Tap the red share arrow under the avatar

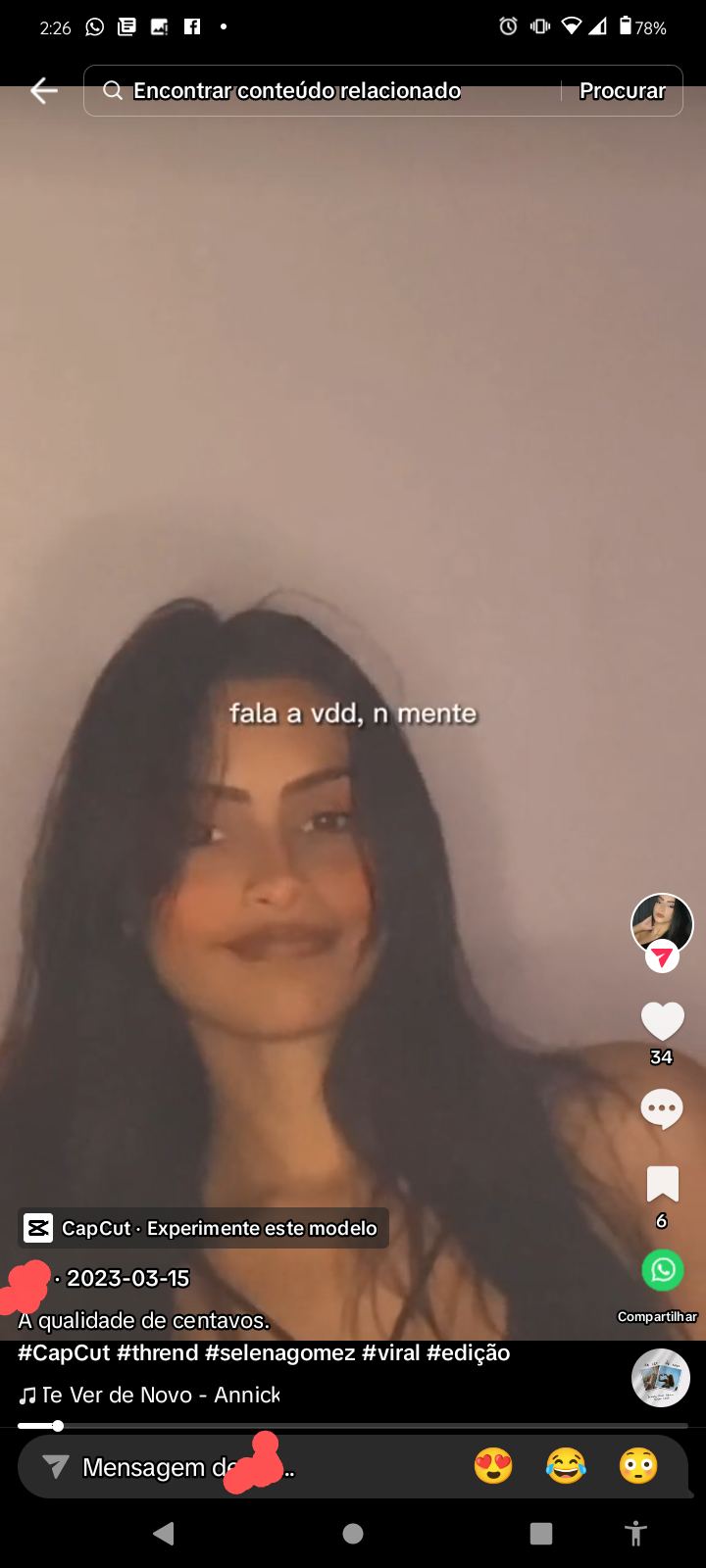[662, 955]
